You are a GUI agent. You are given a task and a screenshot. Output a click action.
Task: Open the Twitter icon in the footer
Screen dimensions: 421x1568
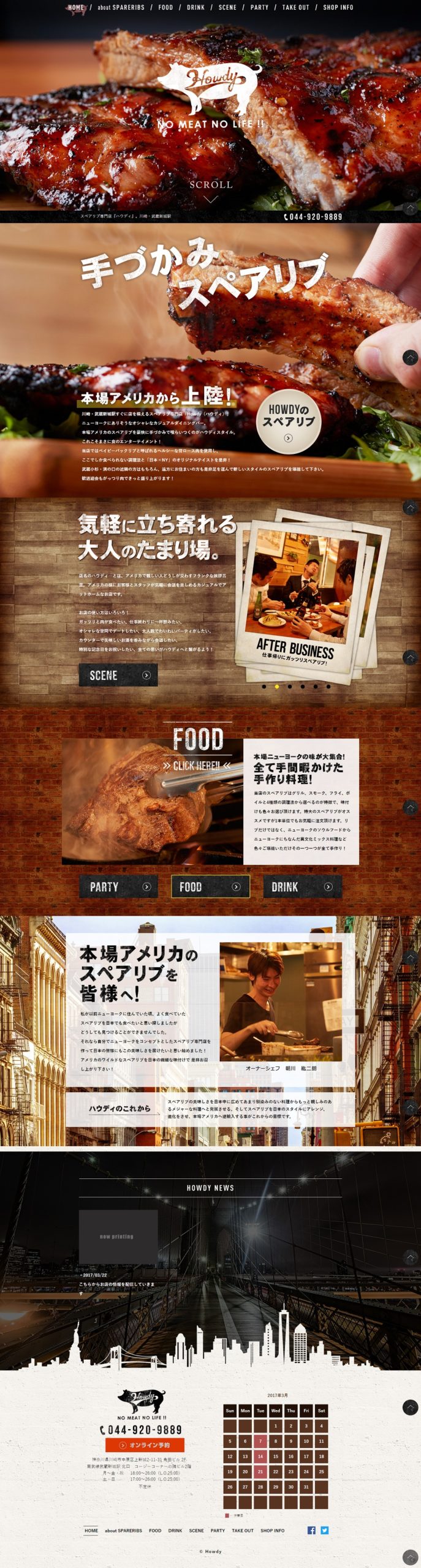click(325, 1530)
